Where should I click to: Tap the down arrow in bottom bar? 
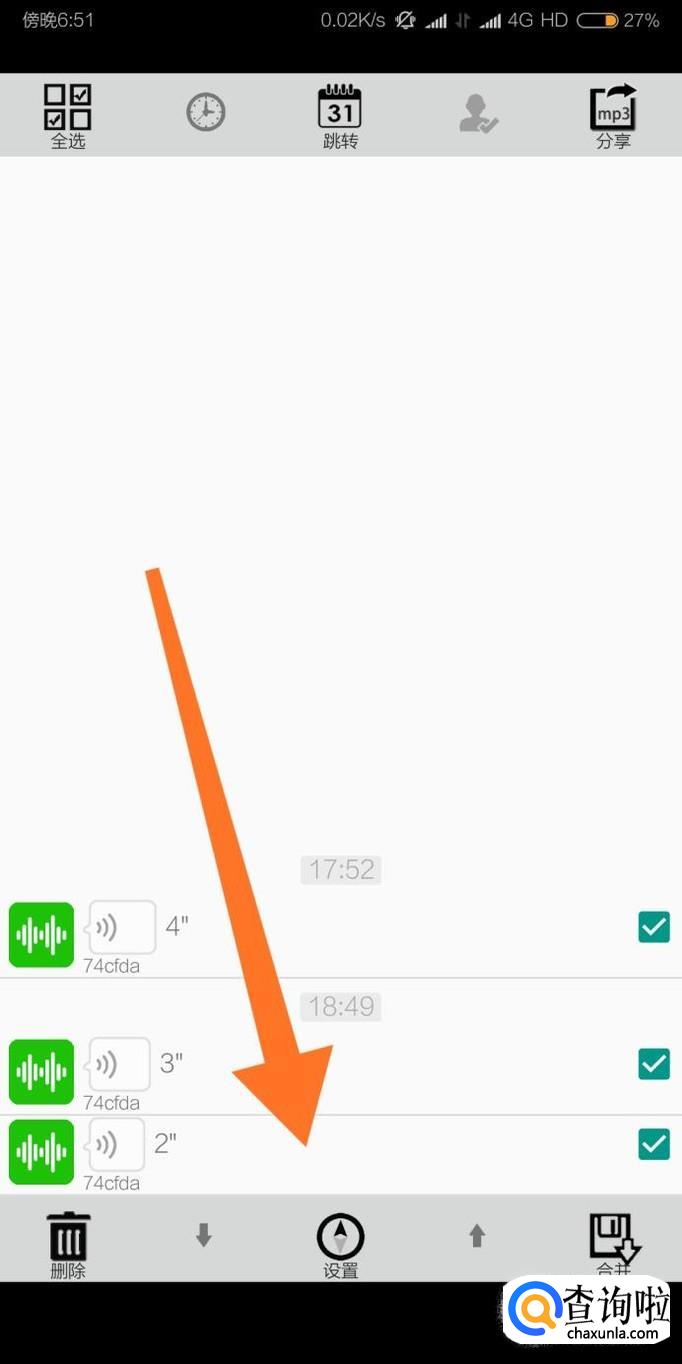tap(204, 1236)
